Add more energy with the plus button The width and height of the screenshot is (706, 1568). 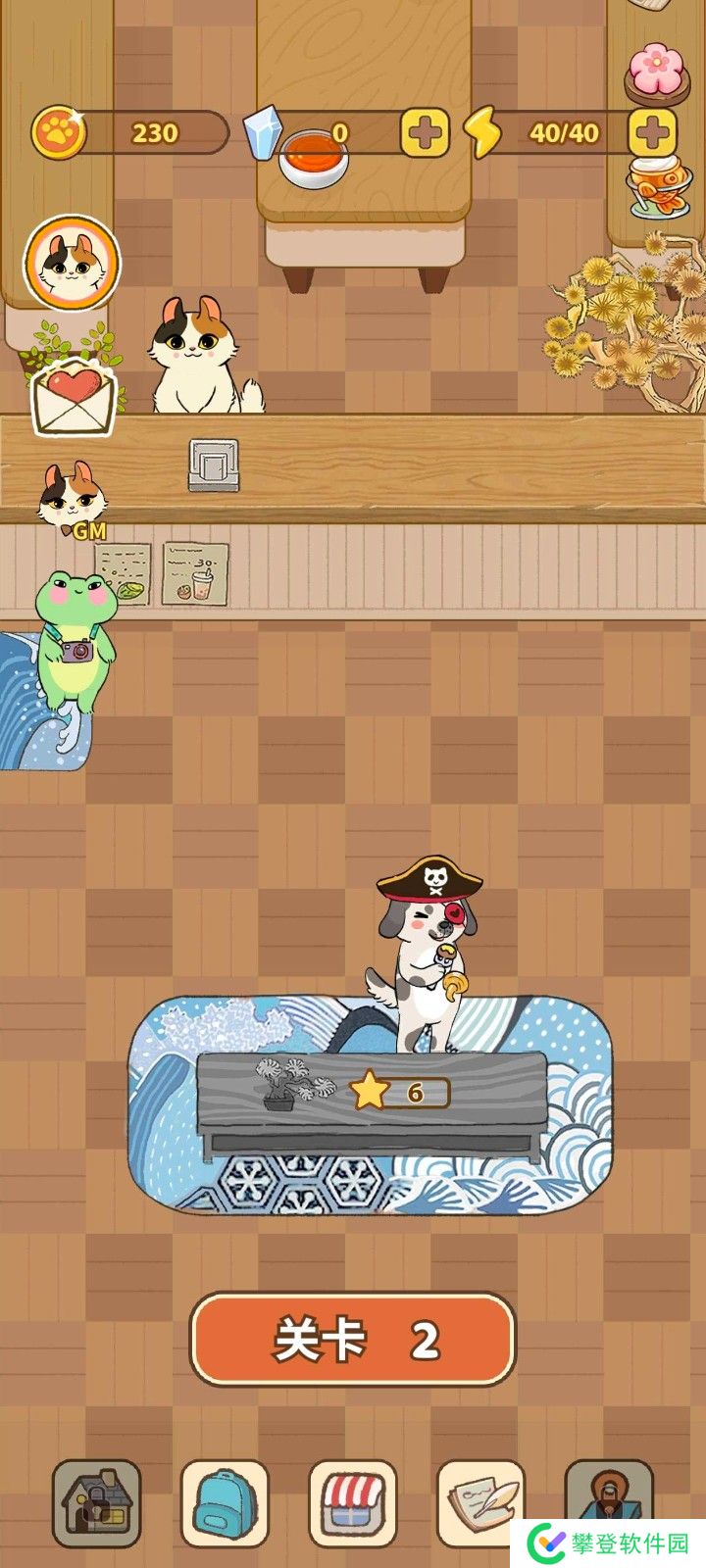(x=652, y=132)
